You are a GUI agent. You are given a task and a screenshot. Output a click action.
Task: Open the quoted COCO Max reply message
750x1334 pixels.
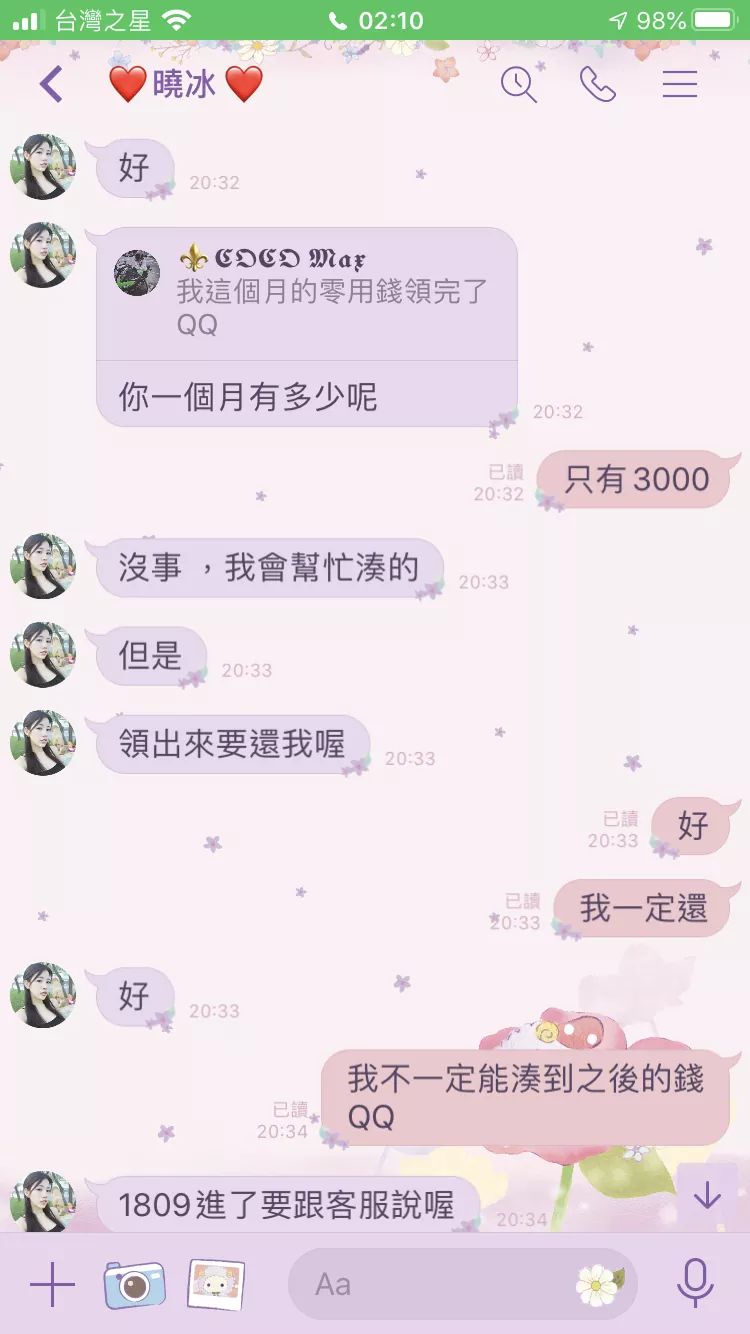coord(306,294)
